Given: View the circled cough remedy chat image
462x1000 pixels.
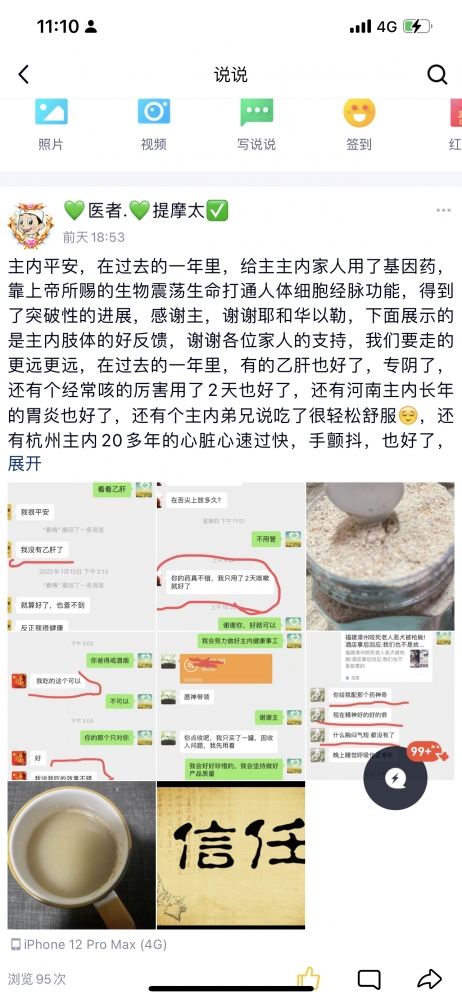Looking at the screenshot, I should (231, 556).
